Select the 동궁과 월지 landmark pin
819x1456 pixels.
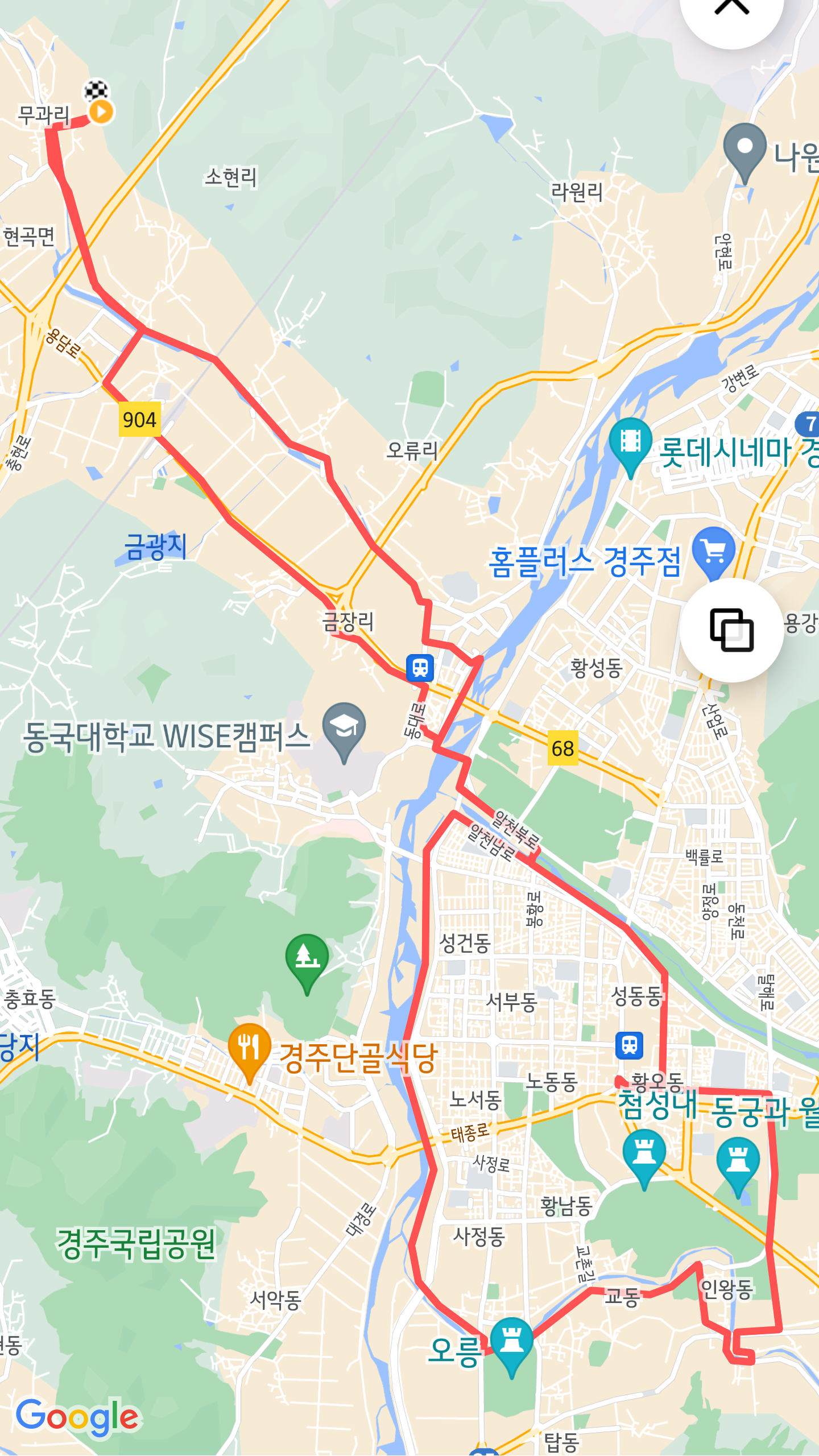[x=738, y=1160]
